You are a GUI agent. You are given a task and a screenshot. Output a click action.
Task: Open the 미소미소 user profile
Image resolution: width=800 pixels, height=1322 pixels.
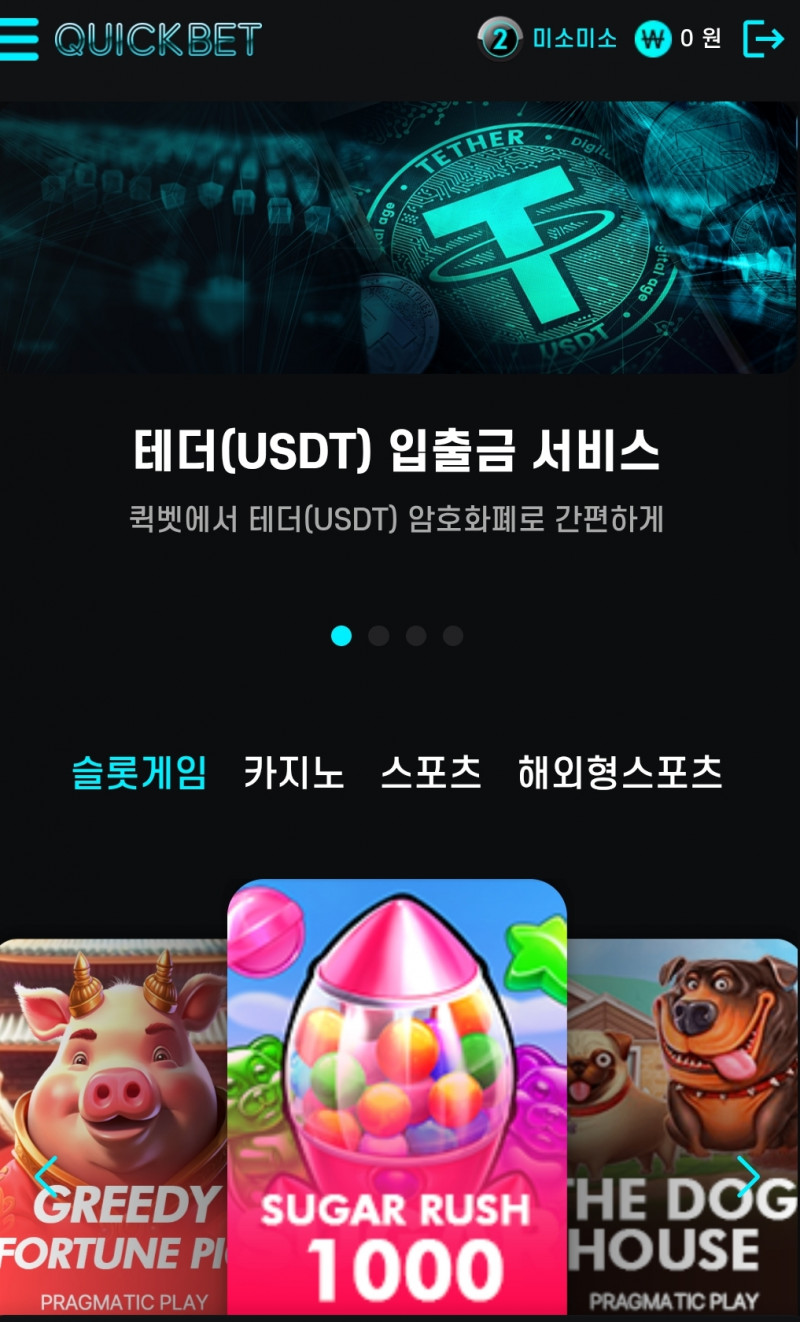[573, 39]
